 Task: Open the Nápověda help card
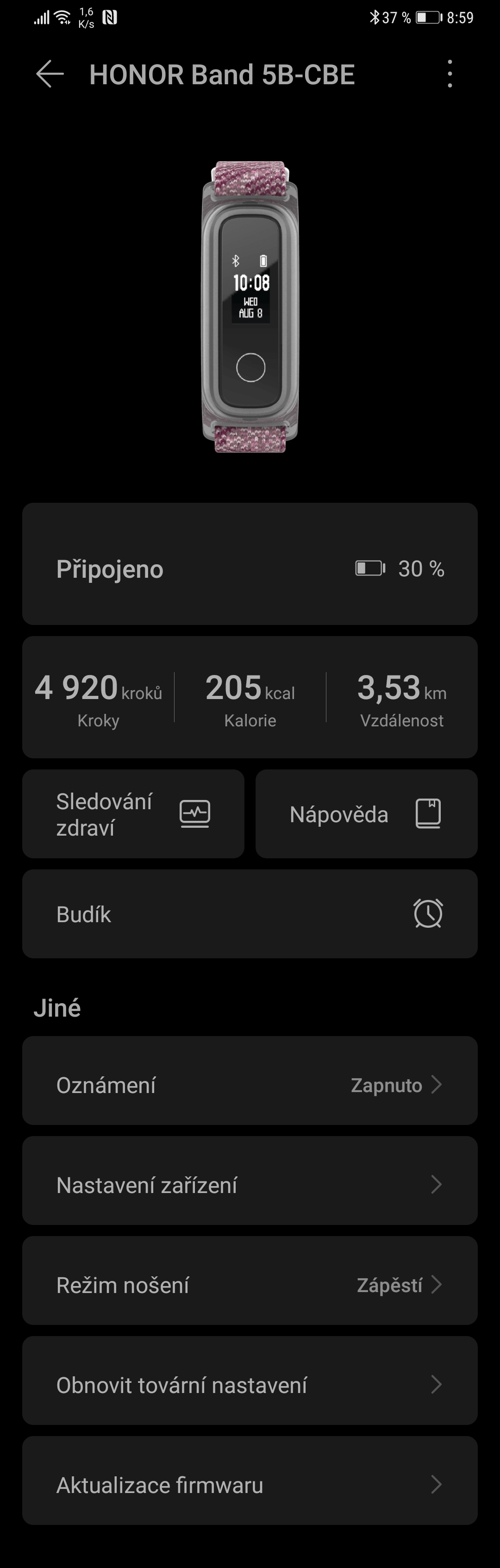366,814
